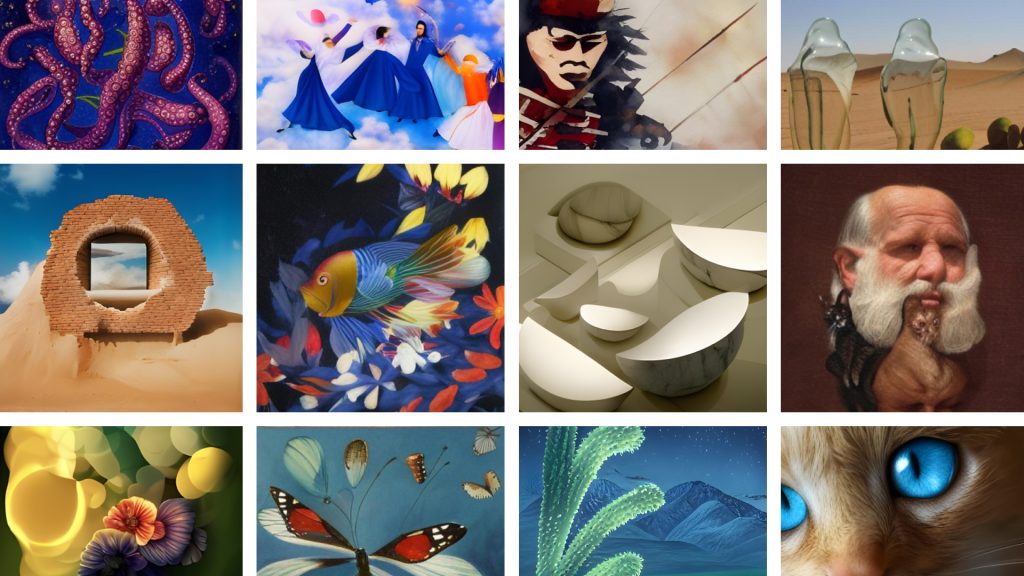1024x576 pixels.
Task: Select the blue-eyed cat close-up
Action: tap(902, 501)
